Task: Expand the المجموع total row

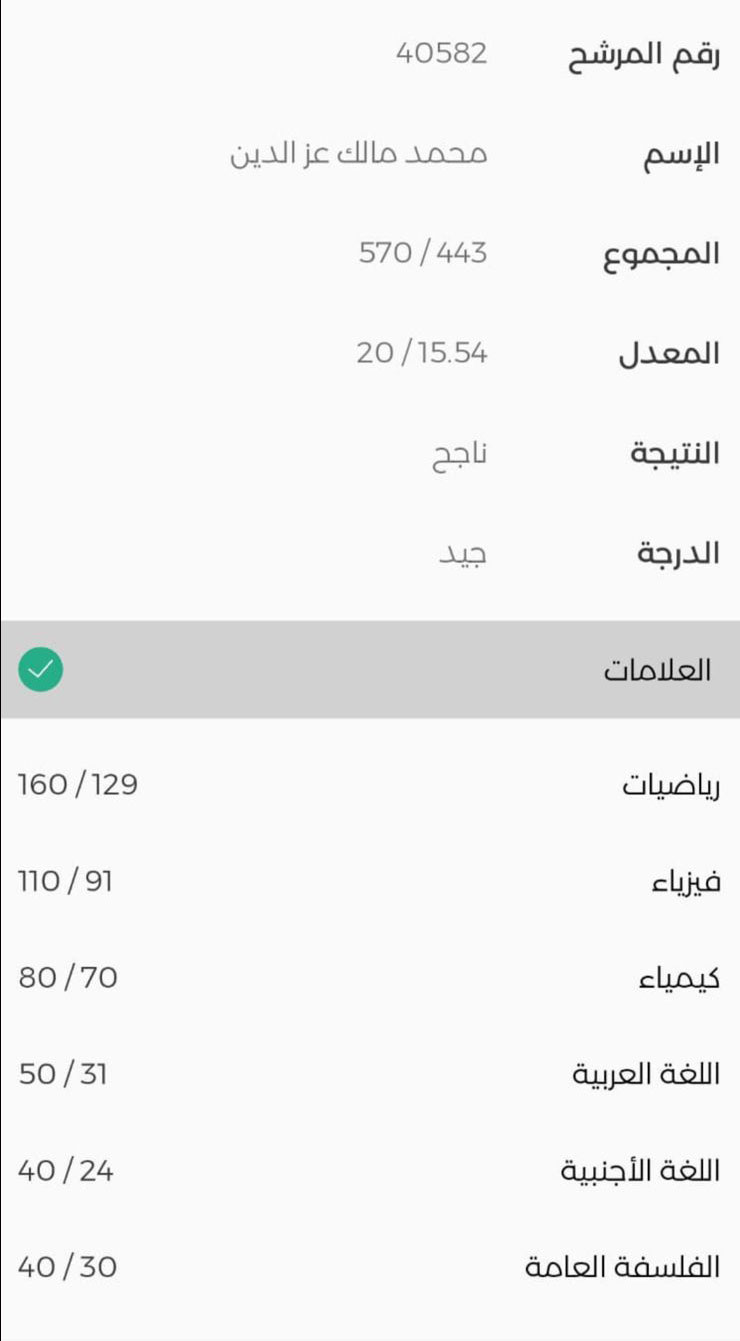Action: 370,253
